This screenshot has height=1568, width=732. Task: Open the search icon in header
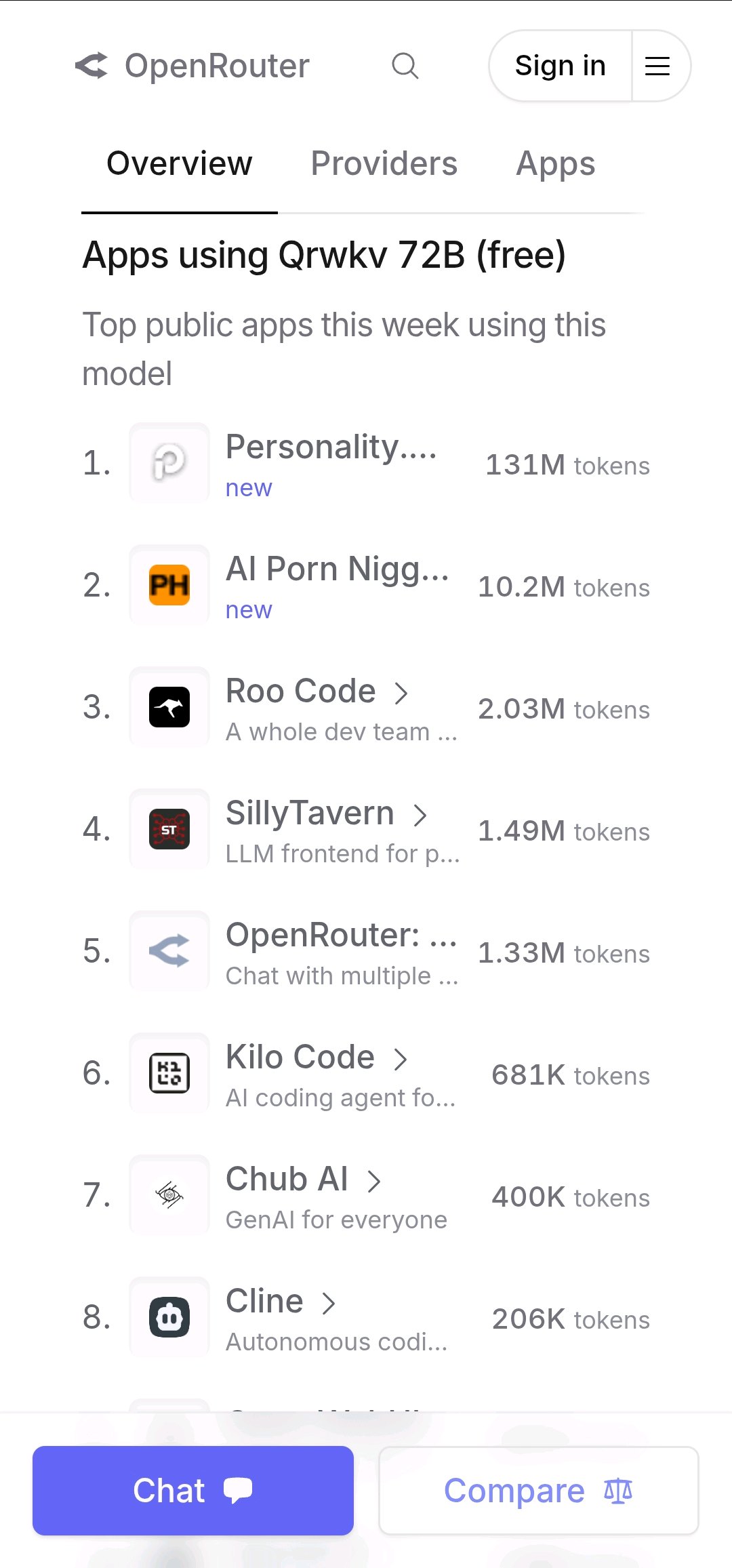click(x=405, y=66)
